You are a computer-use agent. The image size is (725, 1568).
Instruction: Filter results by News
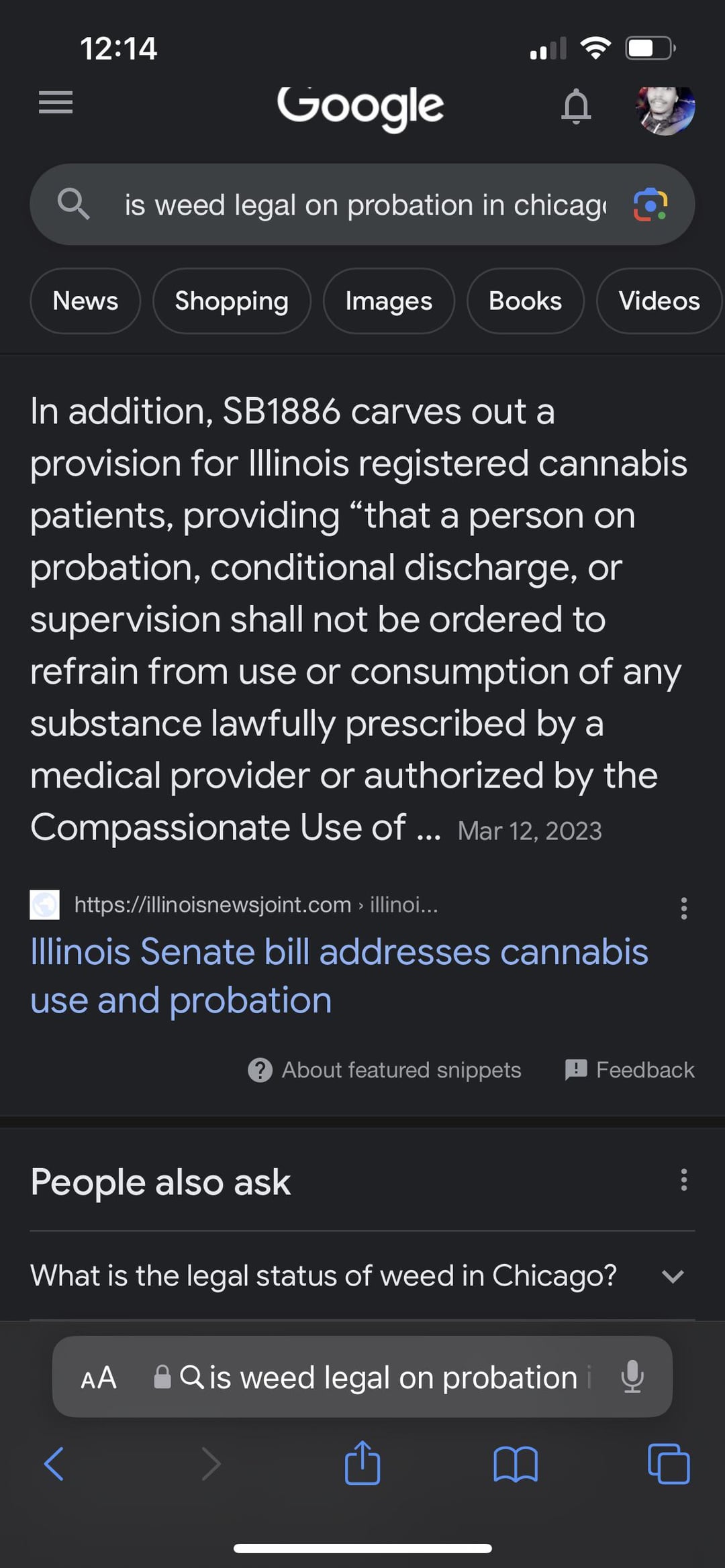click(85, 301)
